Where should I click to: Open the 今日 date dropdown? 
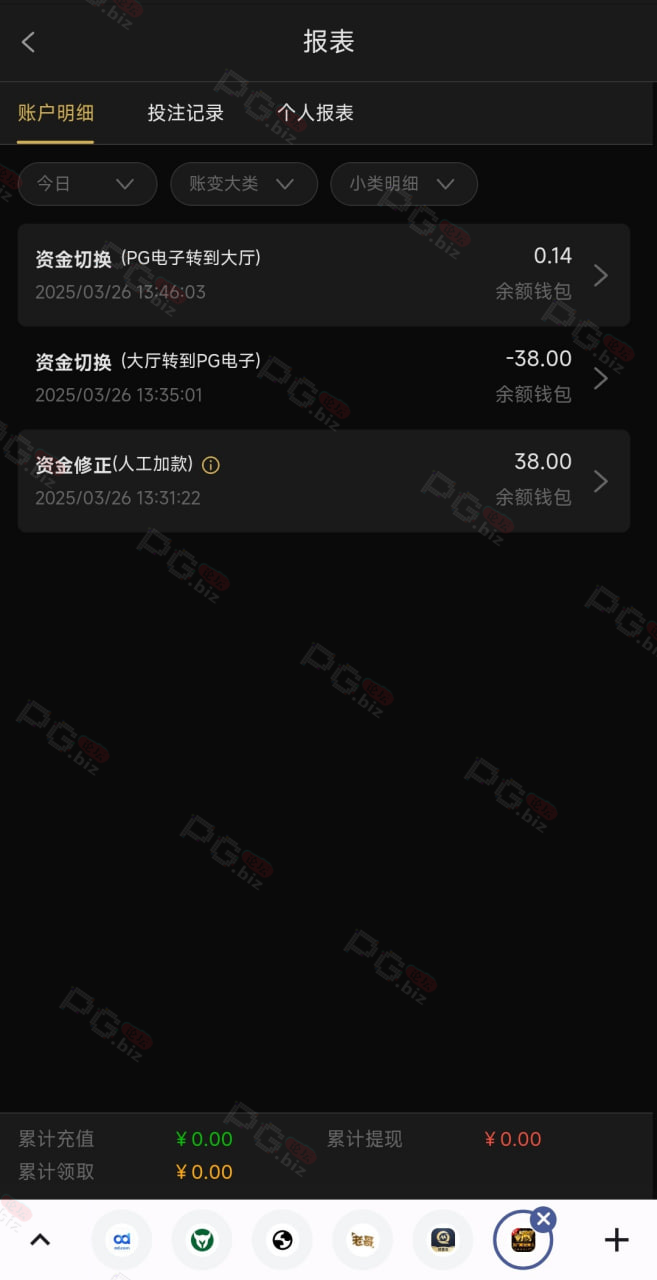(87, 184)
